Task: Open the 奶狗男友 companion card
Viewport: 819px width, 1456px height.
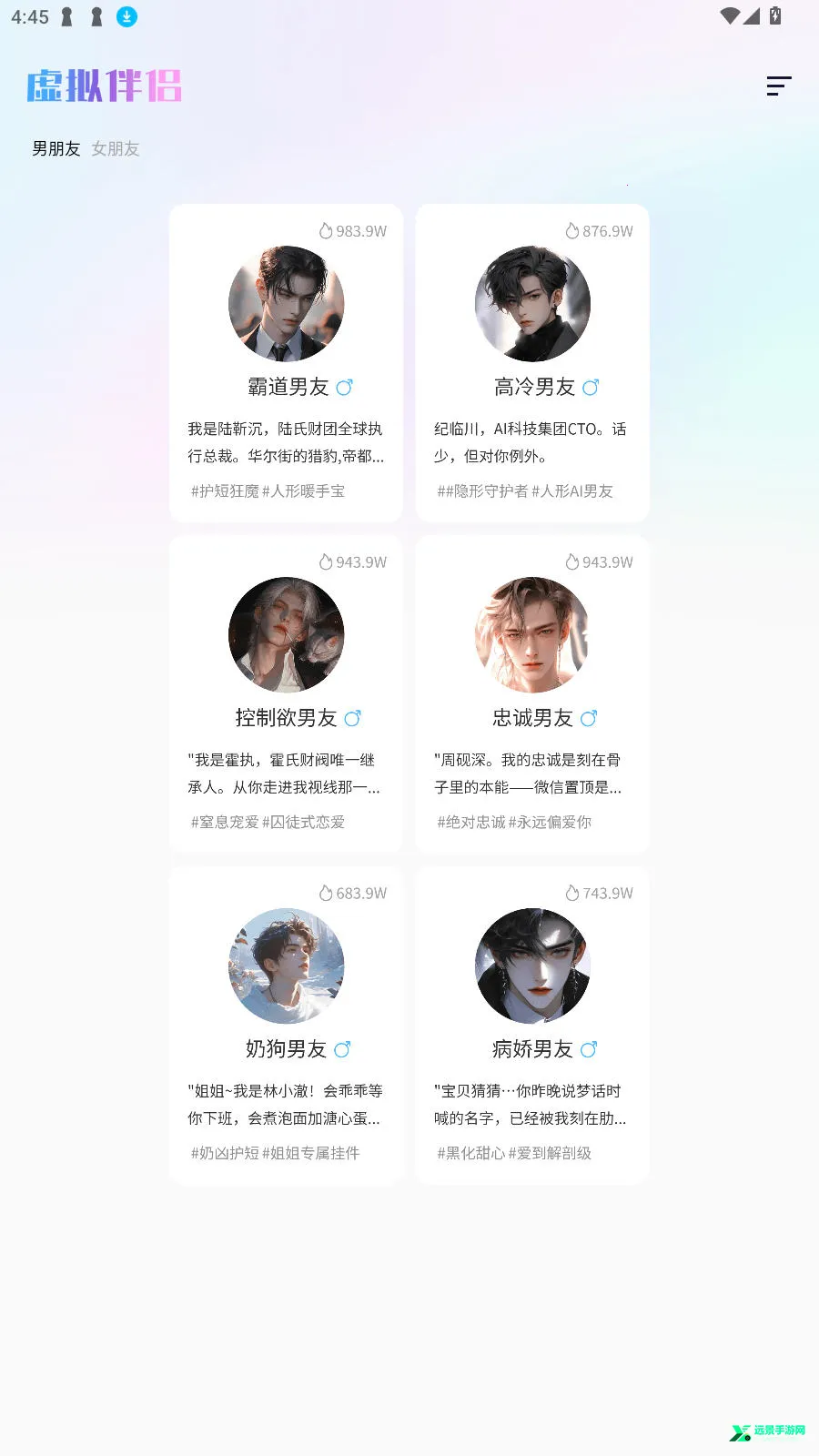Action: pyautogui.click(x=286, y=1026)
